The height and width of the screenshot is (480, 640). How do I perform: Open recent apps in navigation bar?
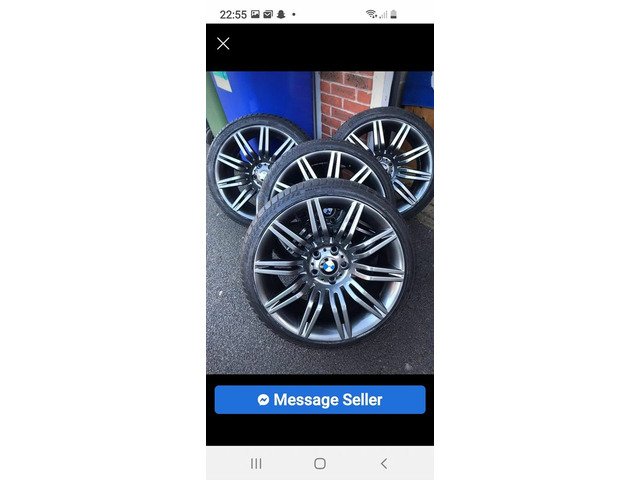256,463
